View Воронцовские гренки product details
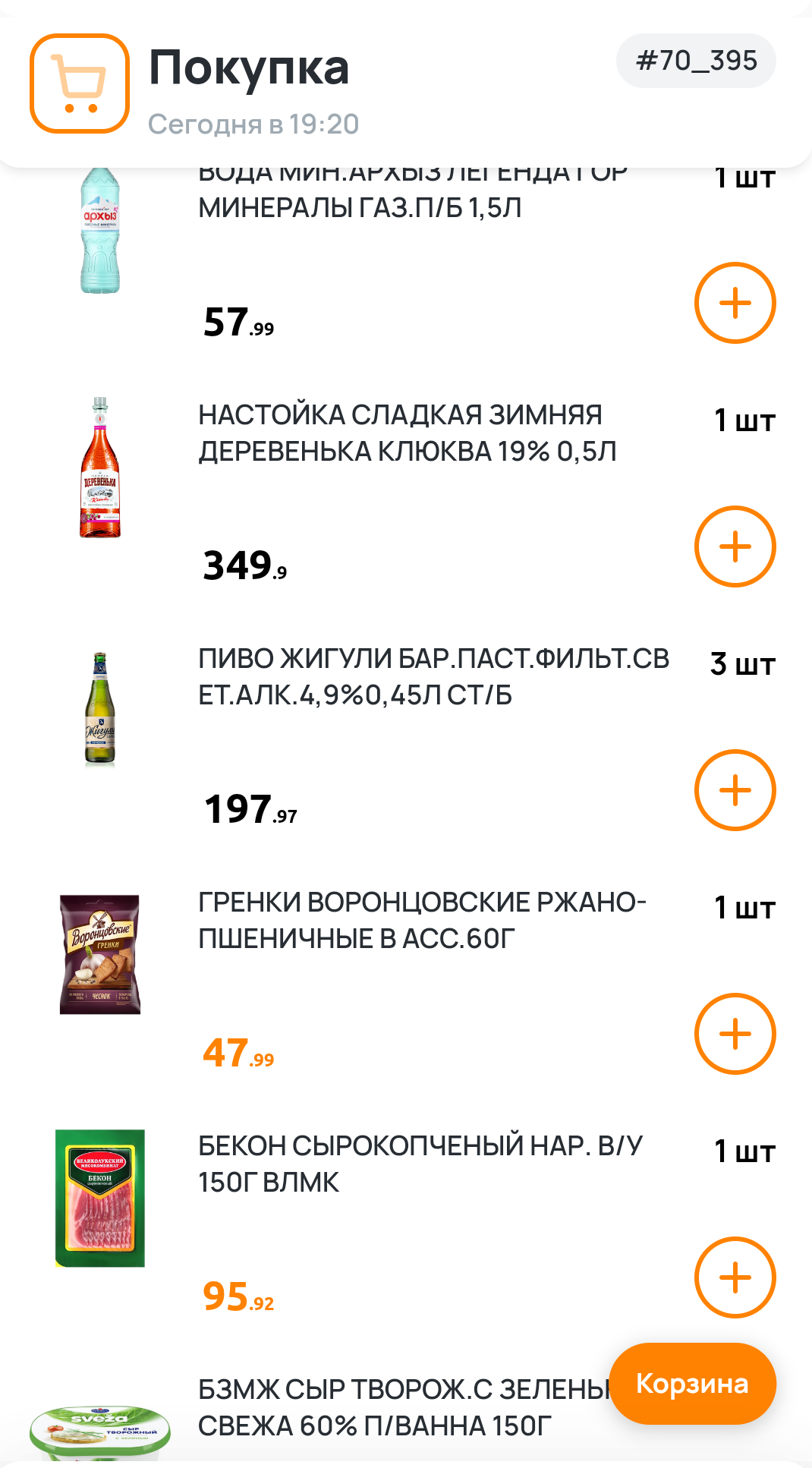The image size is (812, 1468). [x=422, y=921]
